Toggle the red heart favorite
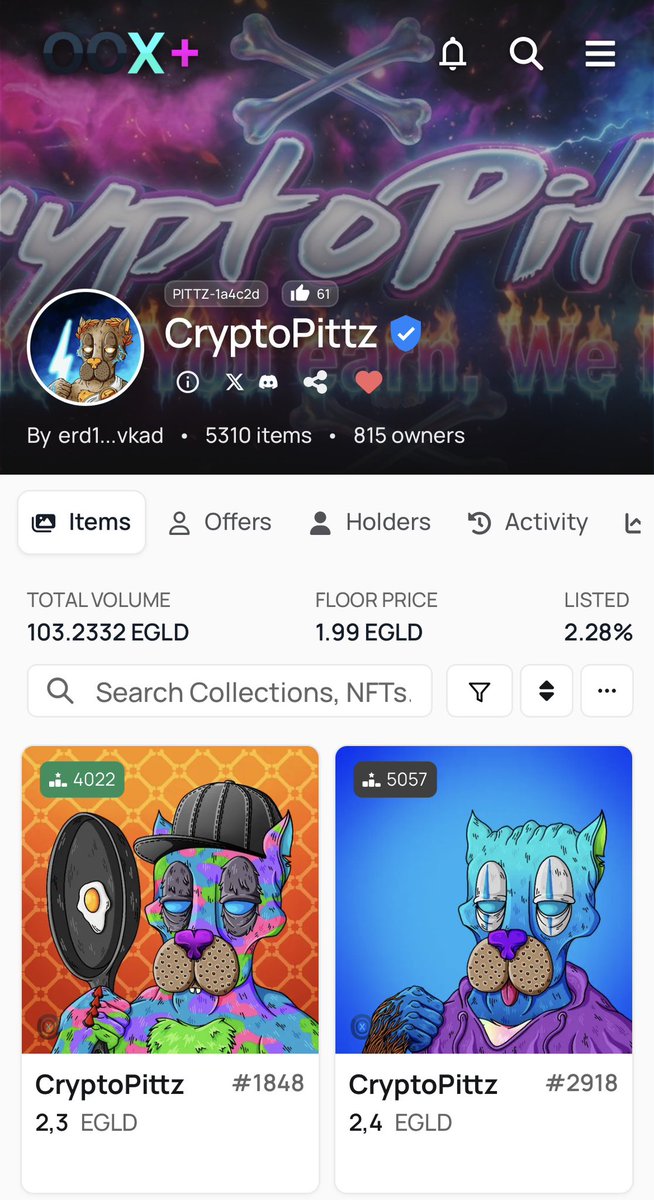Screen dimensions: 654x1200 (369, 382)
